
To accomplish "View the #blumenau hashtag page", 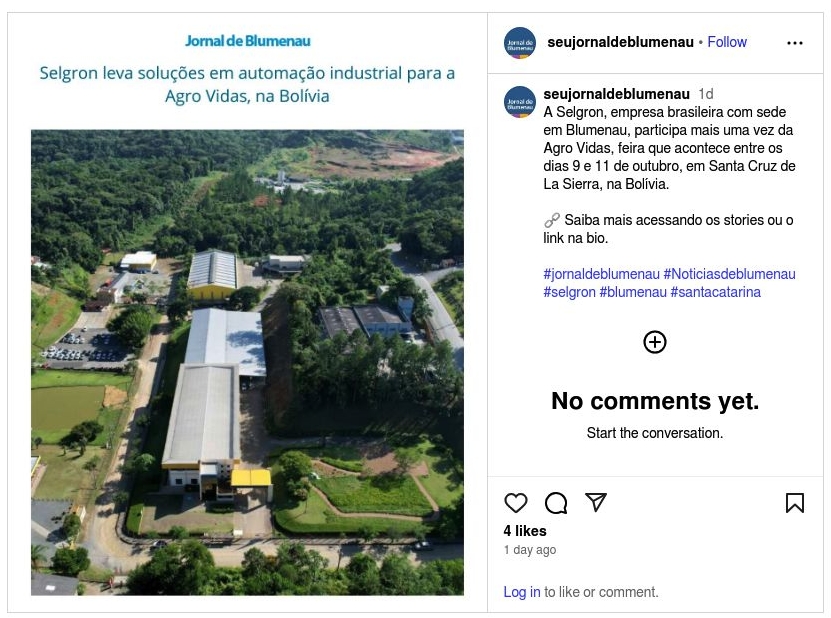I will (x=634, y=292).
